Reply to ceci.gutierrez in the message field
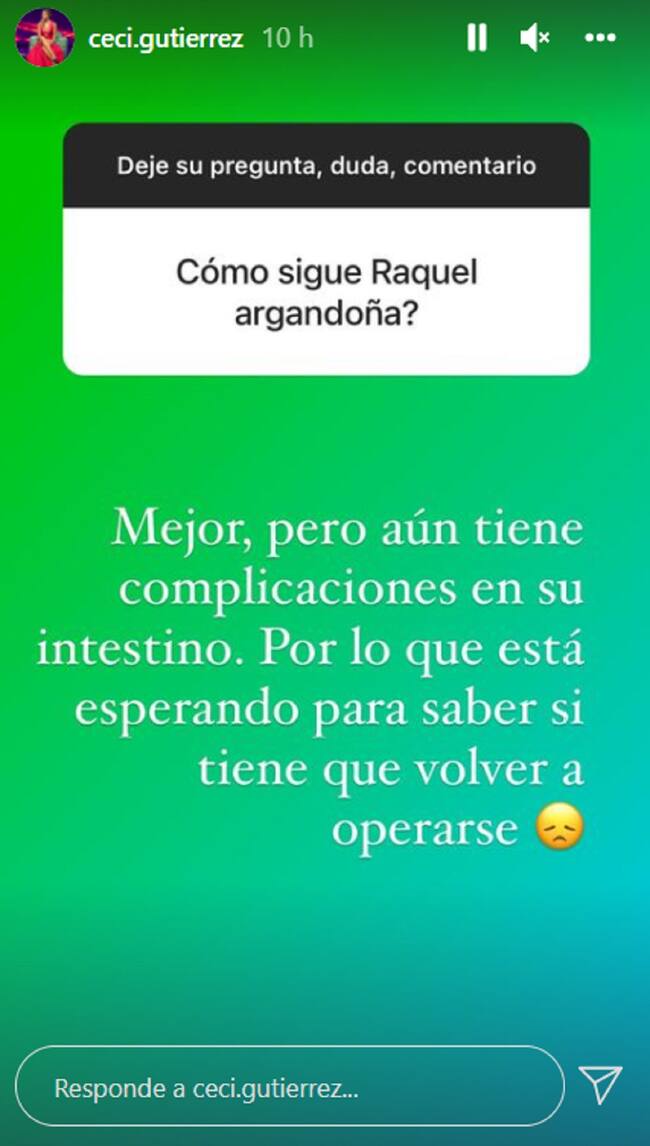 pos(290,1086)
